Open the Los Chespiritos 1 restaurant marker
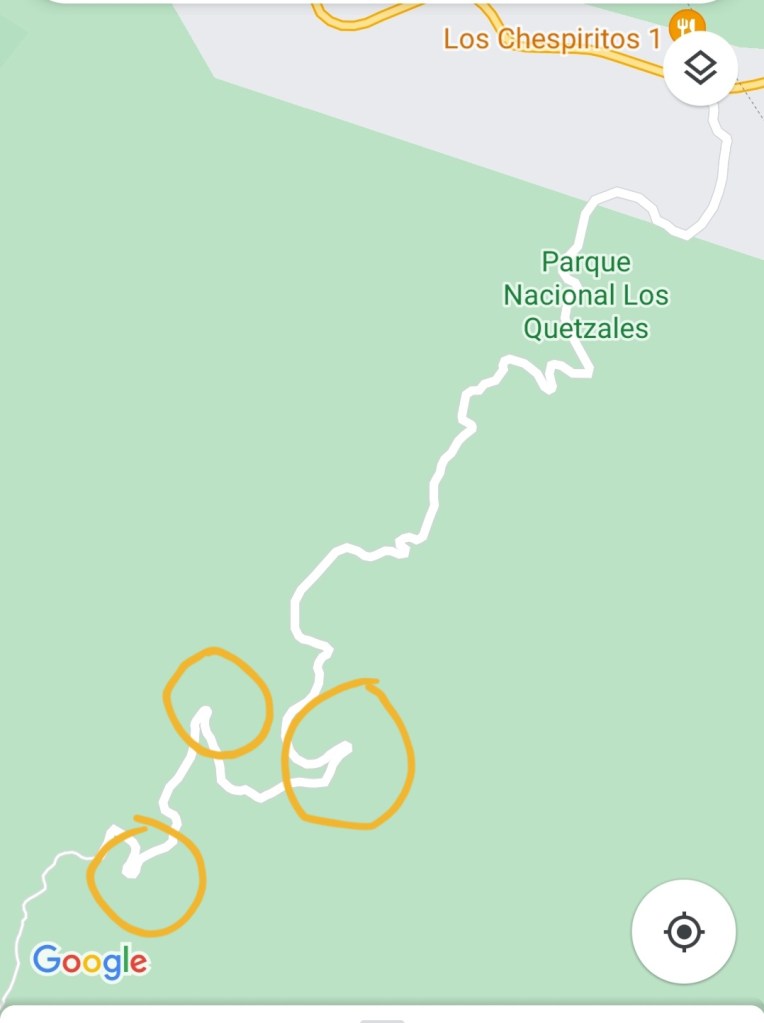The image size is (764, 1023). (x=685, y=25)
